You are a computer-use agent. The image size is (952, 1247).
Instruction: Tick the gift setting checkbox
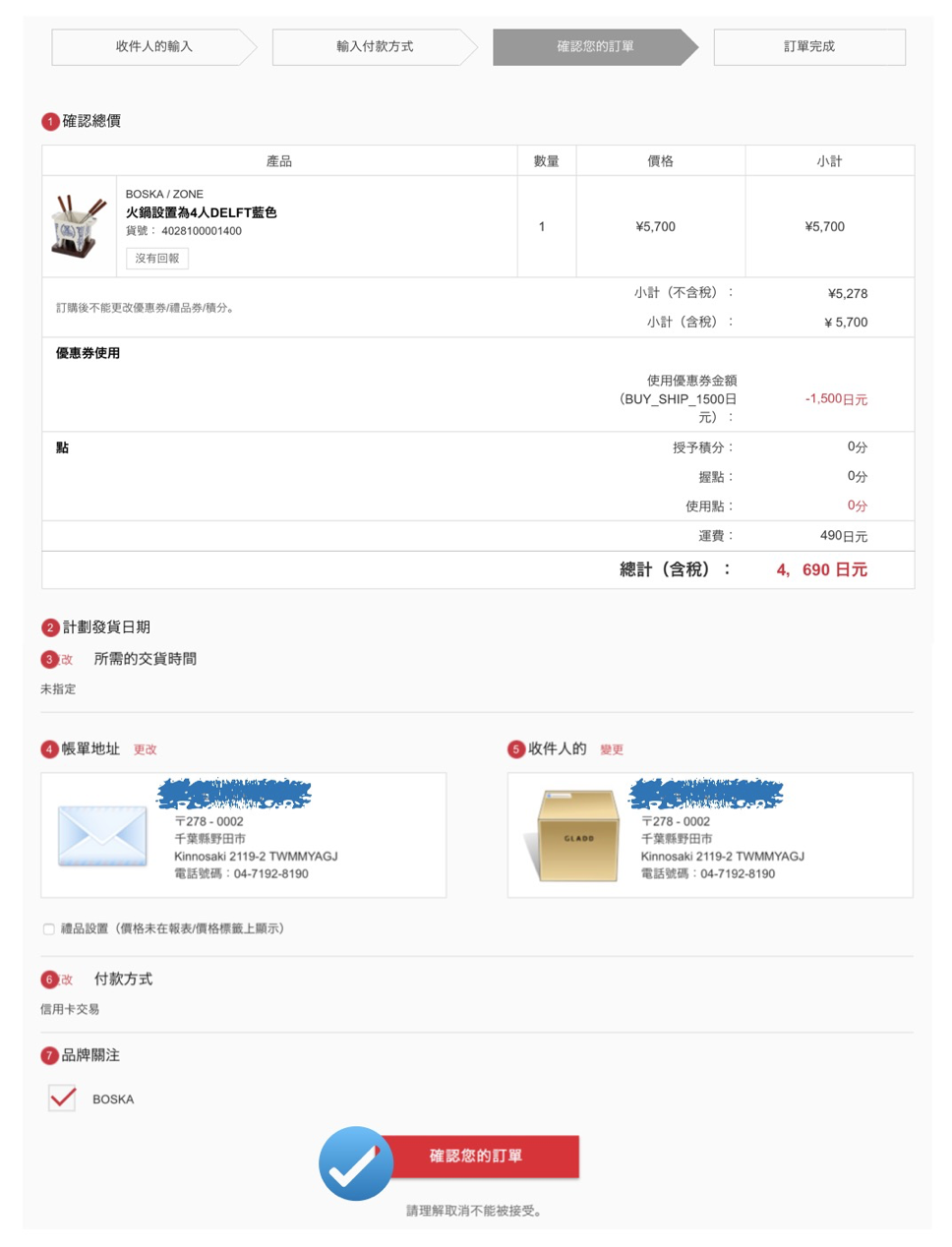pyautogui.click(x=48, y=928)
